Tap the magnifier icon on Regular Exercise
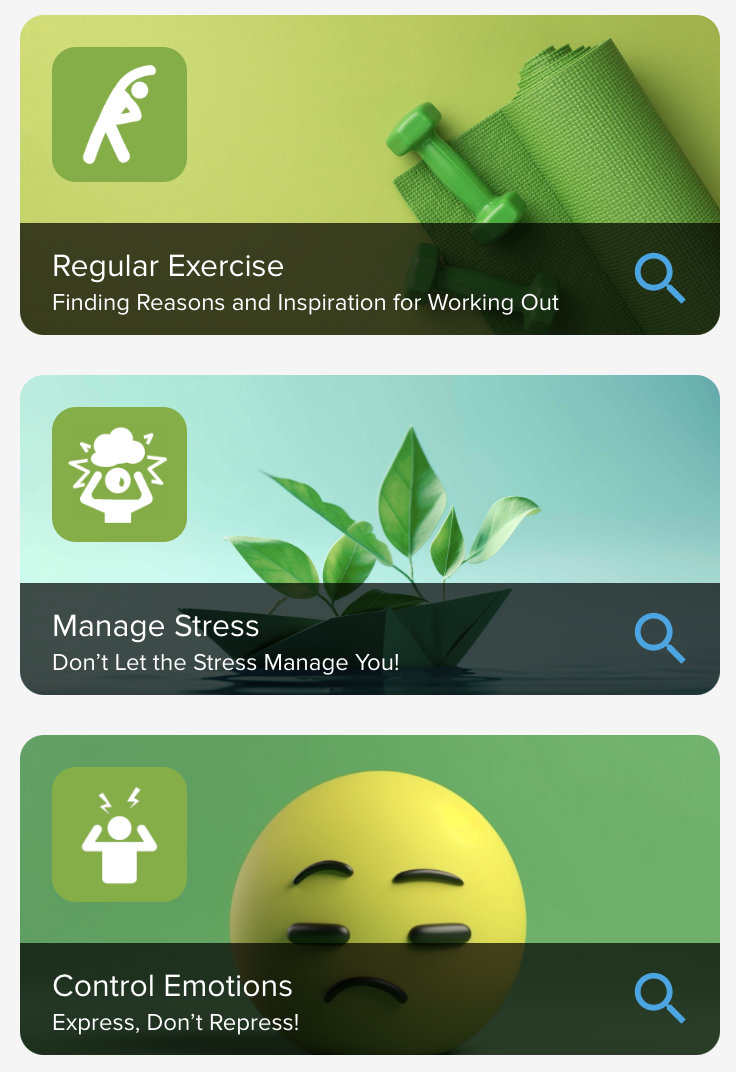736x1072 pixels. pyautogui.click(x=659, y=278)
